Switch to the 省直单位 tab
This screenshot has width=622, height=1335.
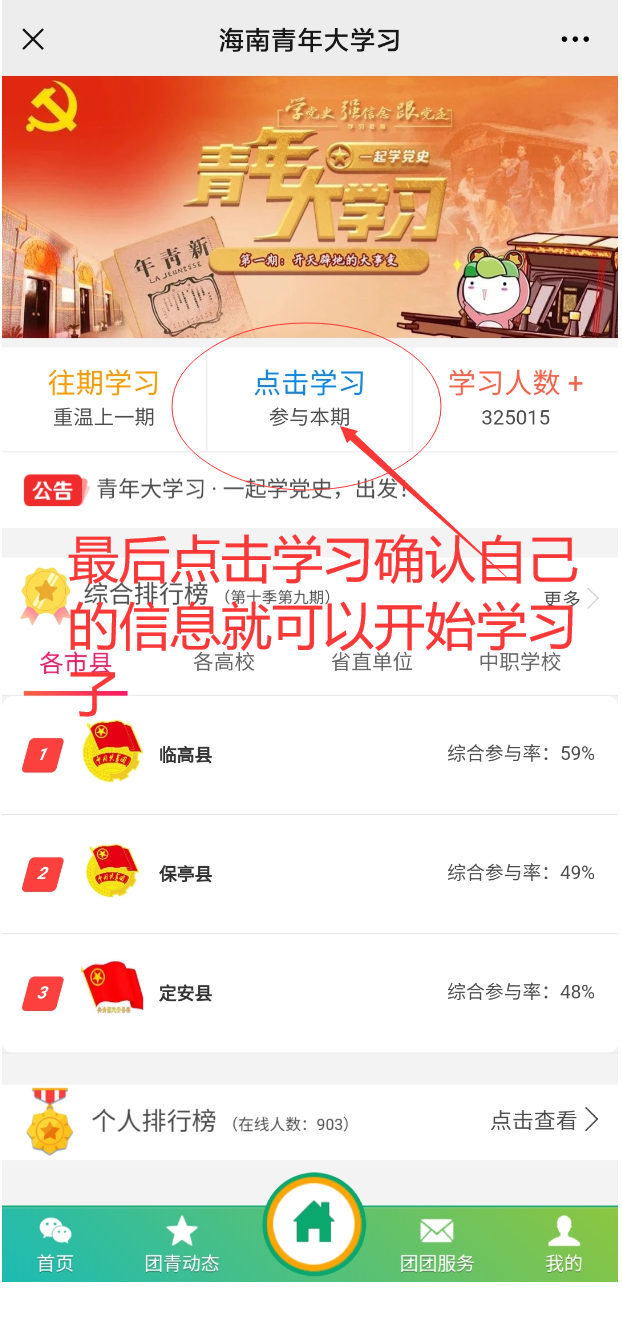pyautogui.click(x=372, y=662)
